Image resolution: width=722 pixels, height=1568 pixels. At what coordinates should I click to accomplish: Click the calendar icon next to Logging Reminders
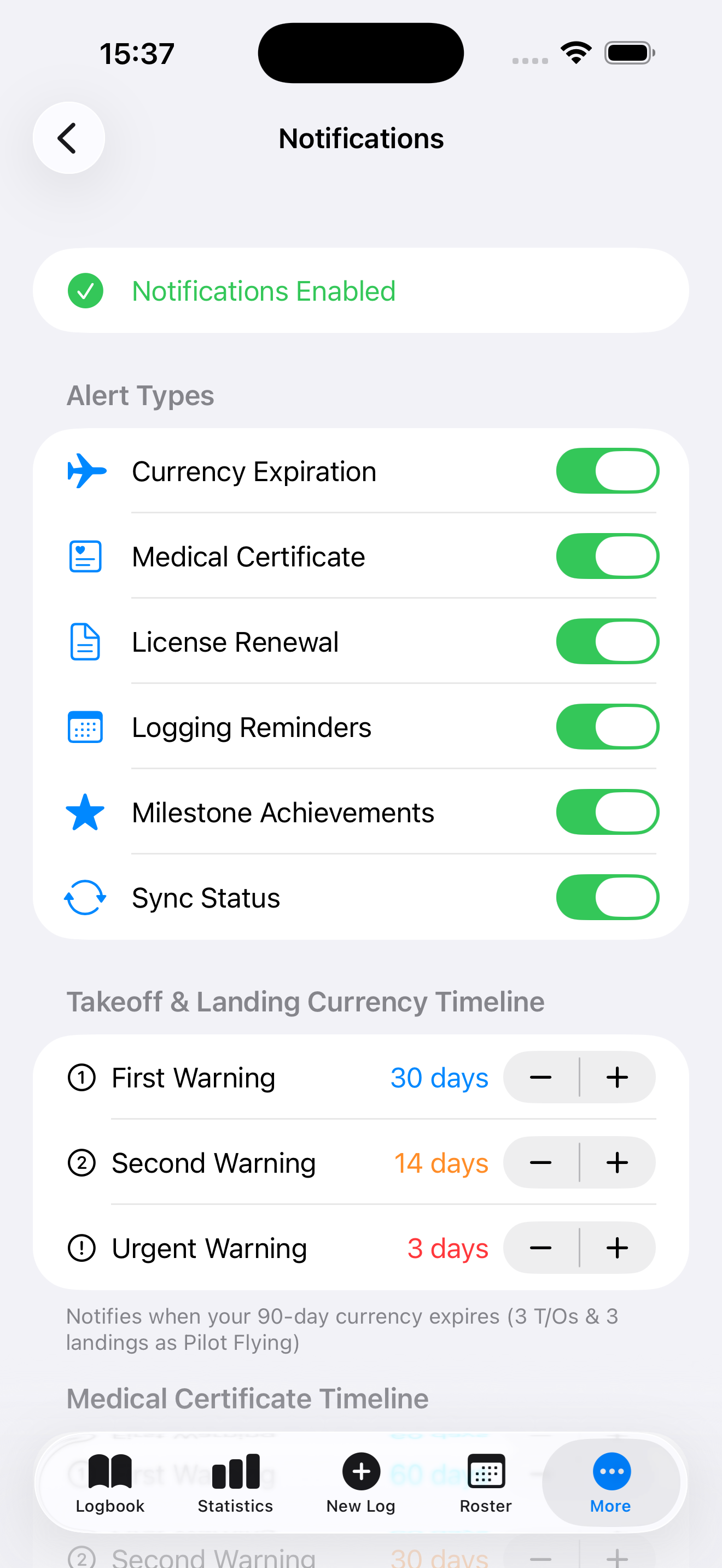tap(85, 726)
